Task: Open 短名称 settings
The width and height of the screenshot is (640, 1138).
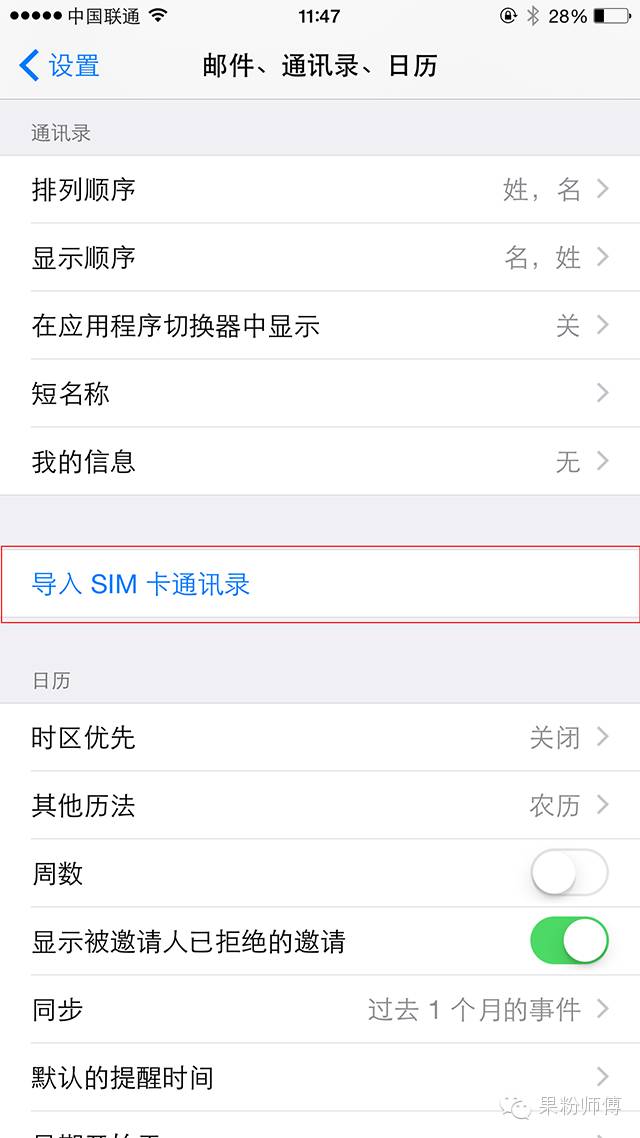Action: [x=320, y=393]
